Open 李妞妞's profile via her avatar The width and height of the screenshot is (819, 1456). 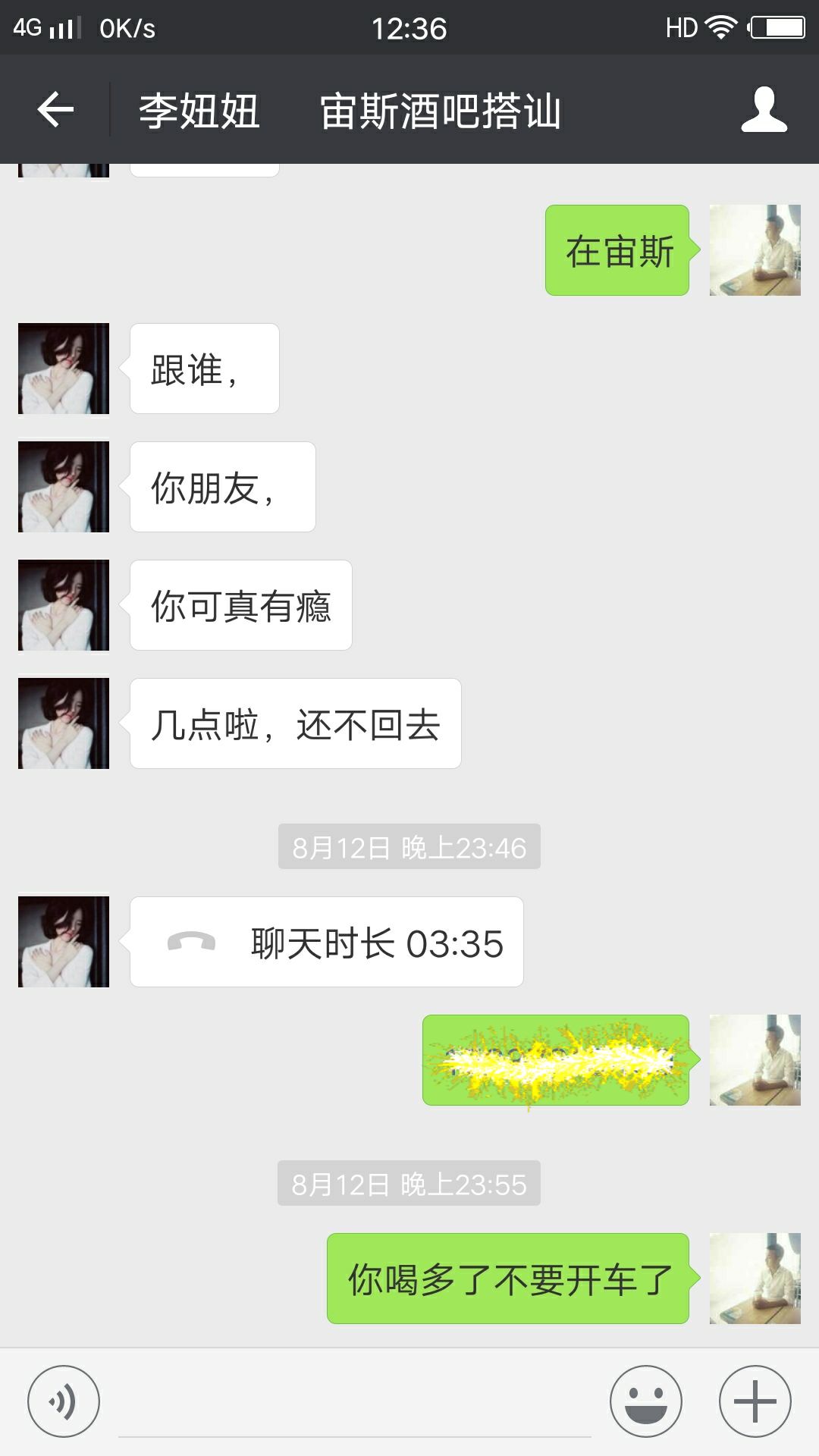(x=64, y=368)
